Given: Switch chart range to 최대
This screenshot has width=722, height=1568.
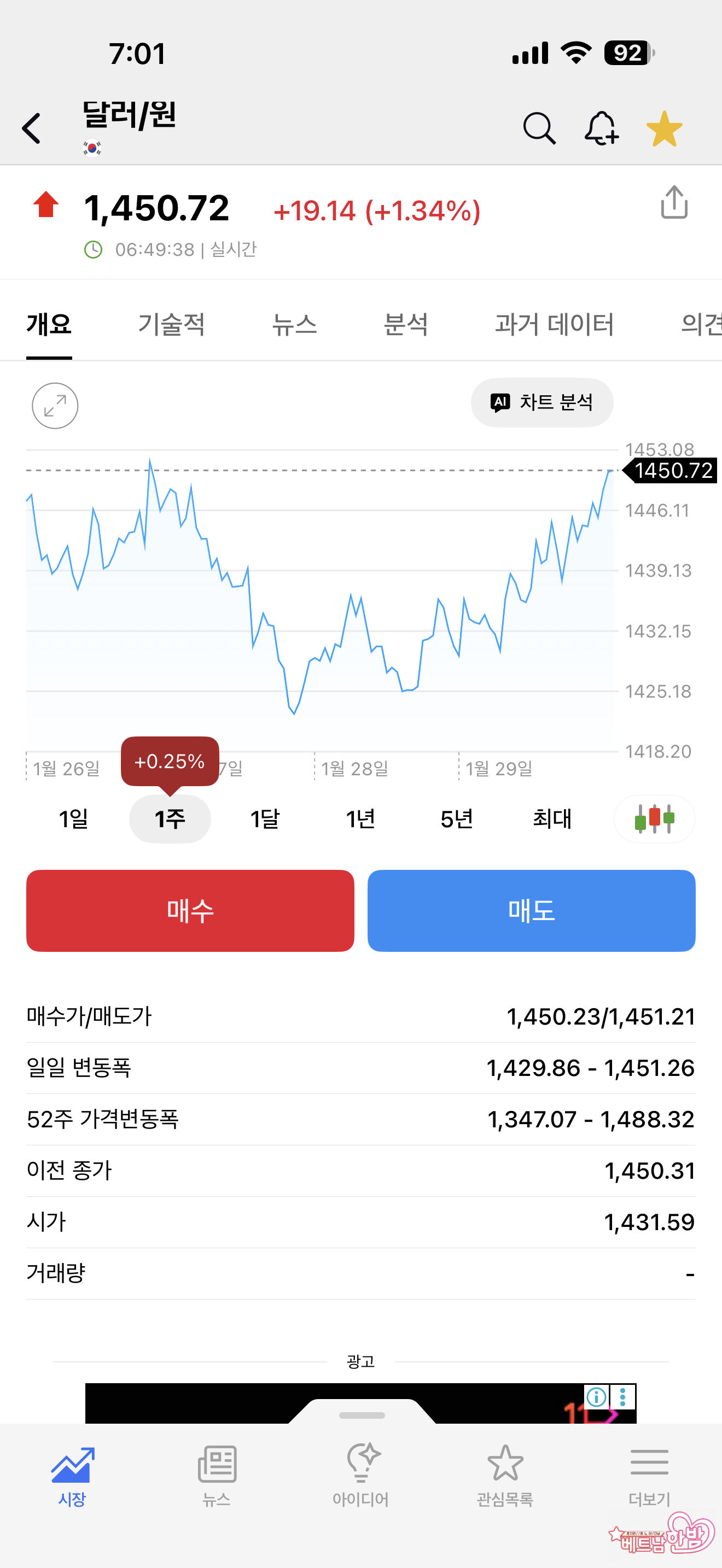Looking at the screenshot, I should click(552, 820).
